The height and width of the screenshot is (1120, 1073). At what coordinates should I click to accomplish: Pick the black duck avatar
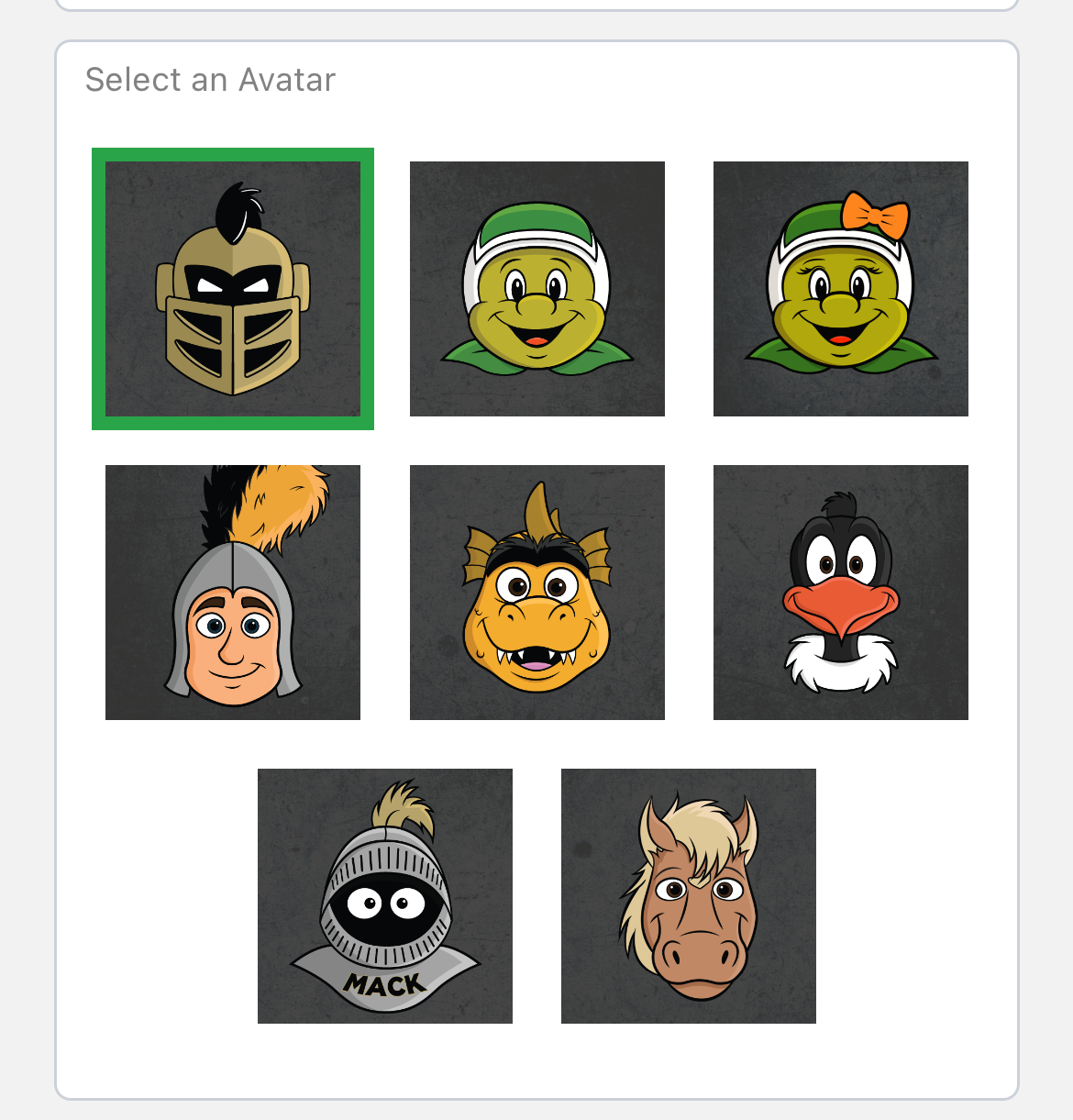840,593
